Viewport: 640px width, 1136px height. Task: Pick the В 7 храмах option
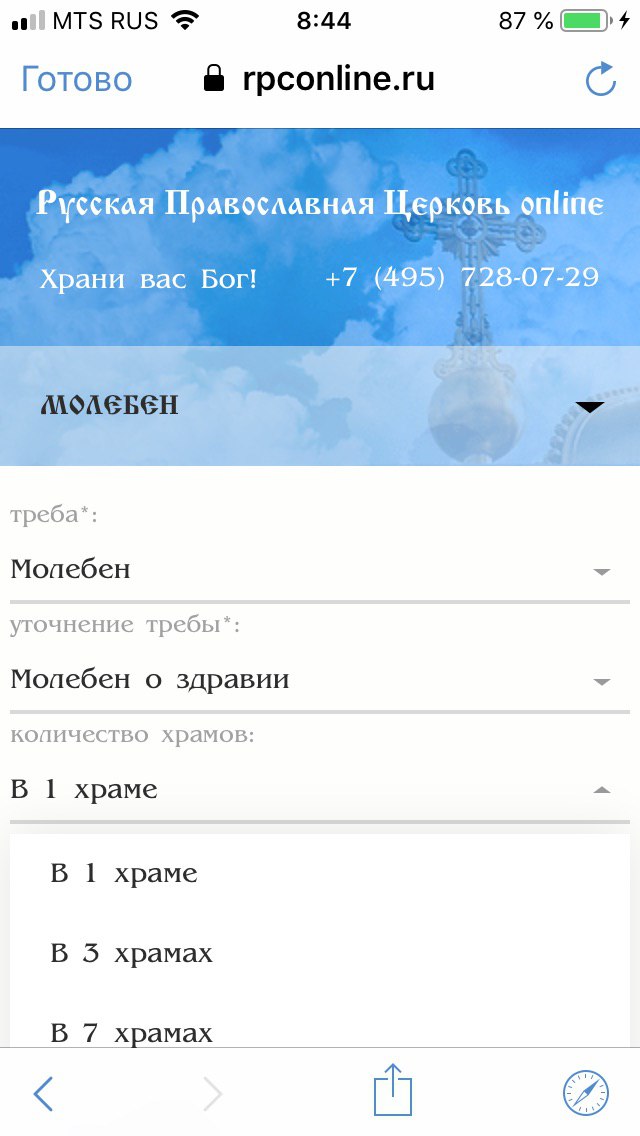coord(132,1030)
